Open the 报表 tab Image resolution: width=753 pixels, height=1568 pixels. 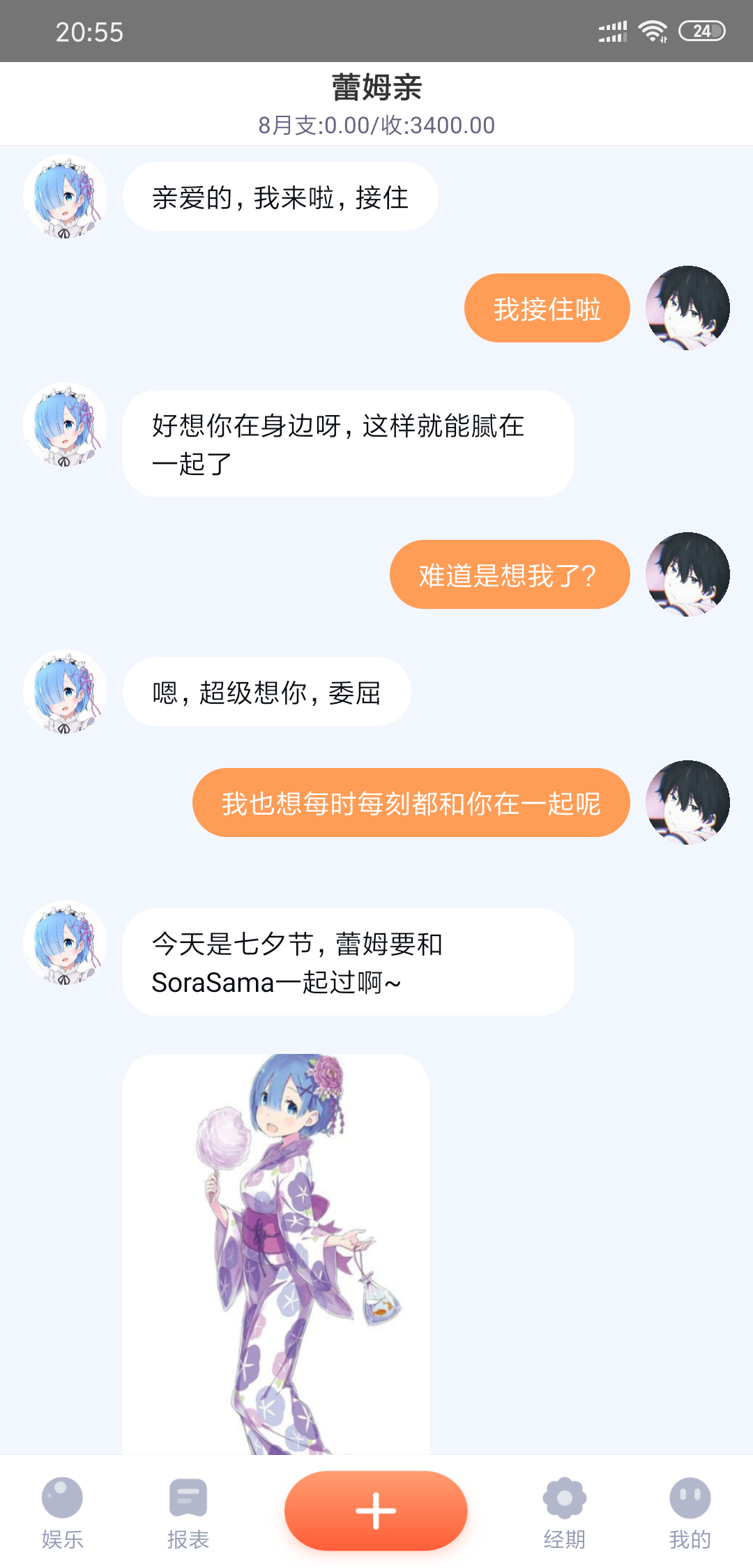pyautogui.click(x=188, y=1512)
